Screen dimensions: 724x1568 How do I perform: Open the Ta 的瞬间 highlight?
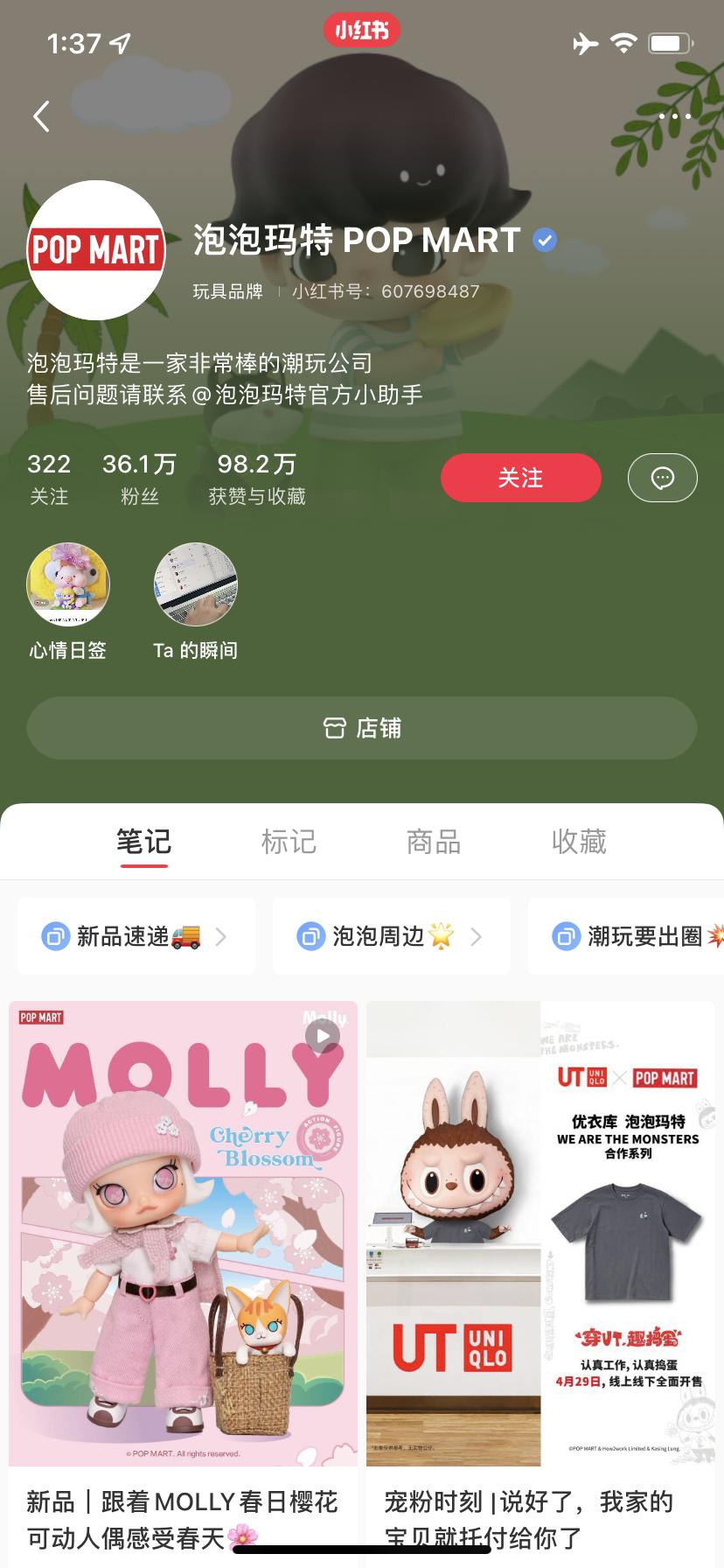[x=195, y=584]
